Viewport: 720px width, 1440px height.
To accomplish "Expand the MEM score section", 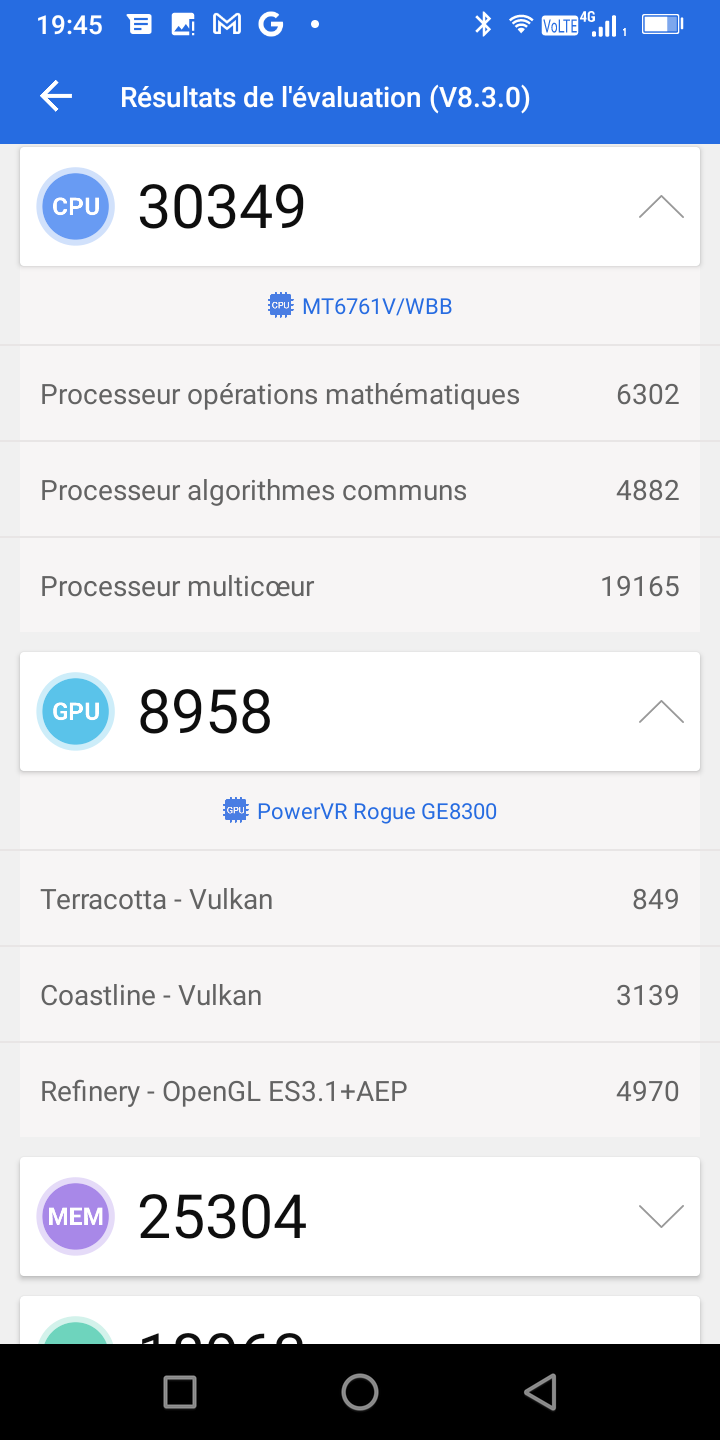I will tap(661, 1216).
